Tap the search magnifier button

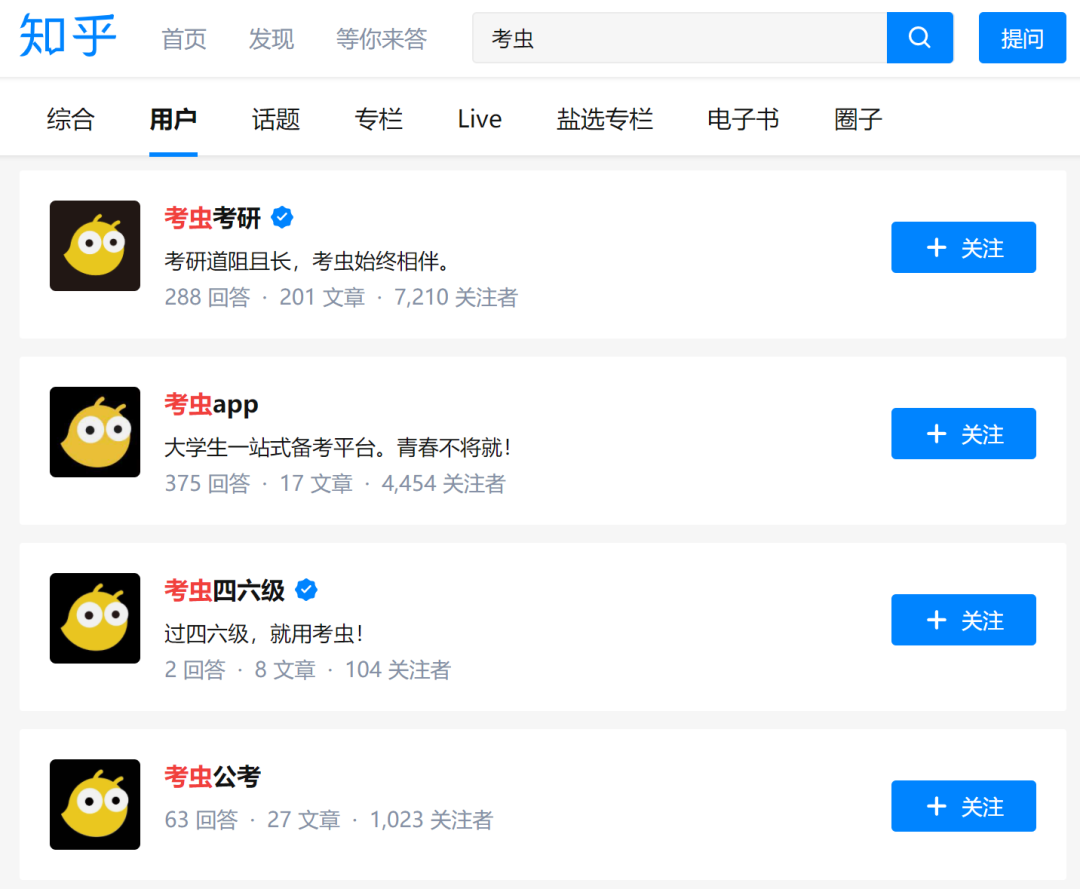919,38
